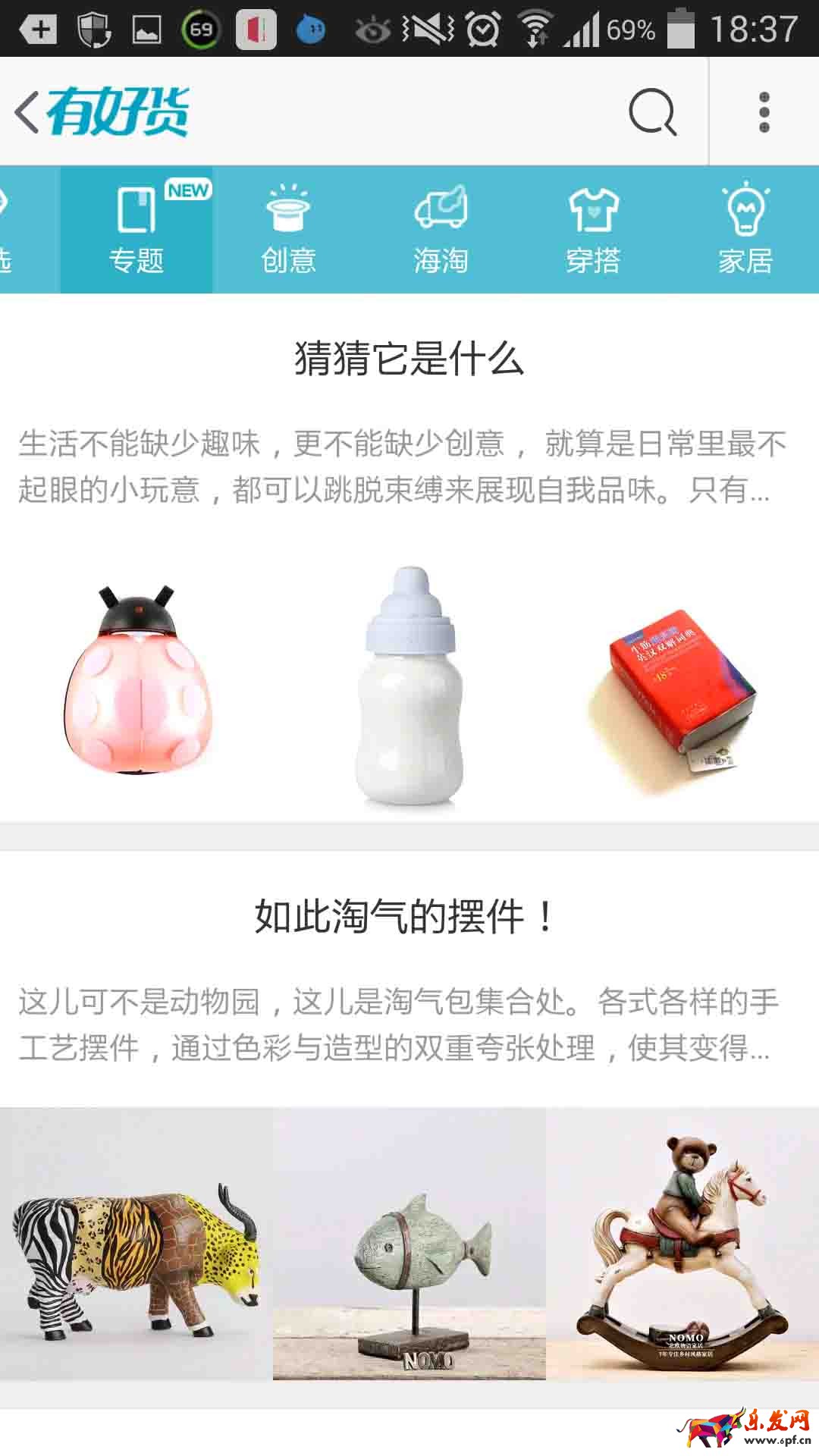
Task: Open the 如此淘气的摆件 topic card
Action: click(x=409, y=917)
